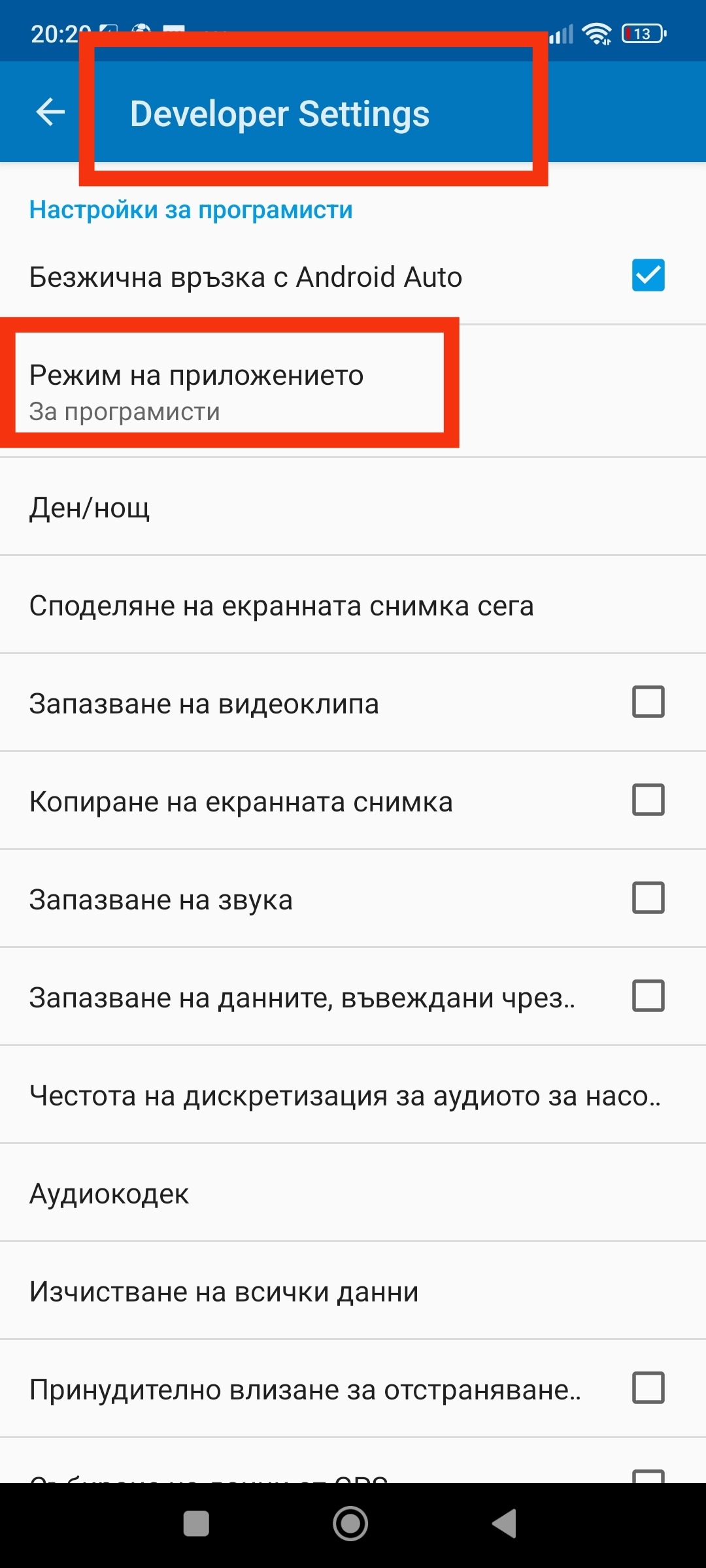
Task: Go back using the app bar arrow
Action: pos(50,112)
